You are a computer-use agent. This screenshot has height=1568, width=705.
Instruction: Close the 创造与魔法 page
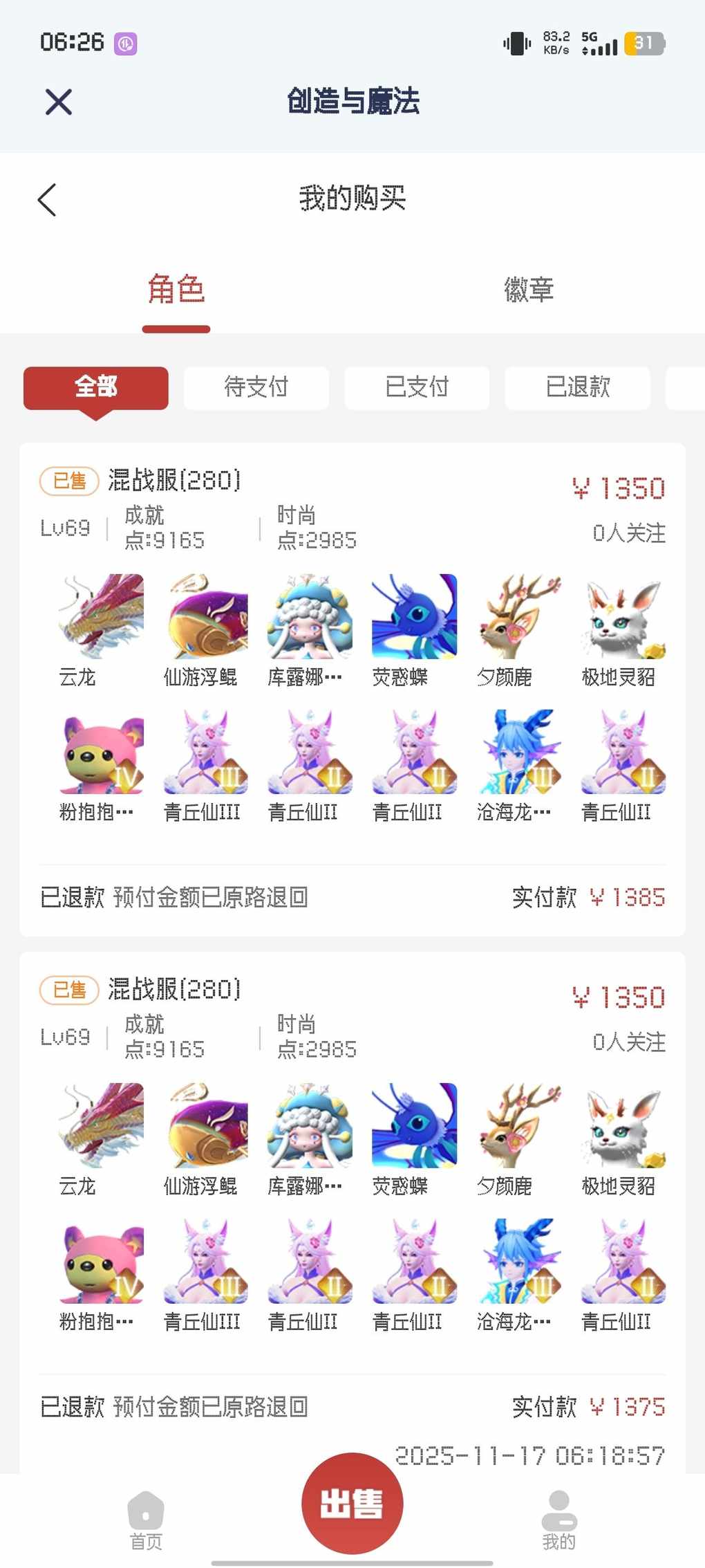tap(59, 102)
